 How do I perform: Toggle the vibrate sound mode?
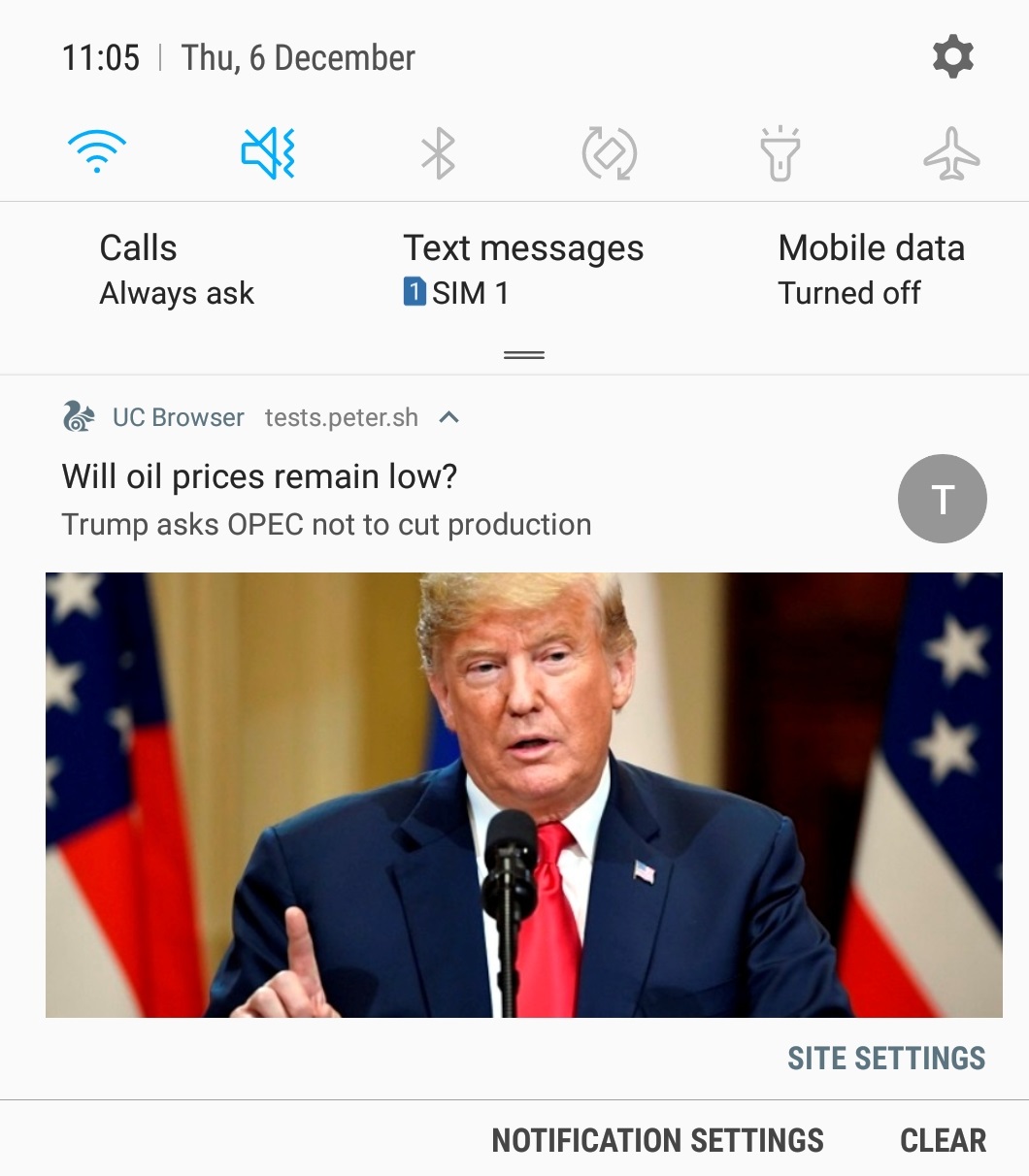coord(268,153)
